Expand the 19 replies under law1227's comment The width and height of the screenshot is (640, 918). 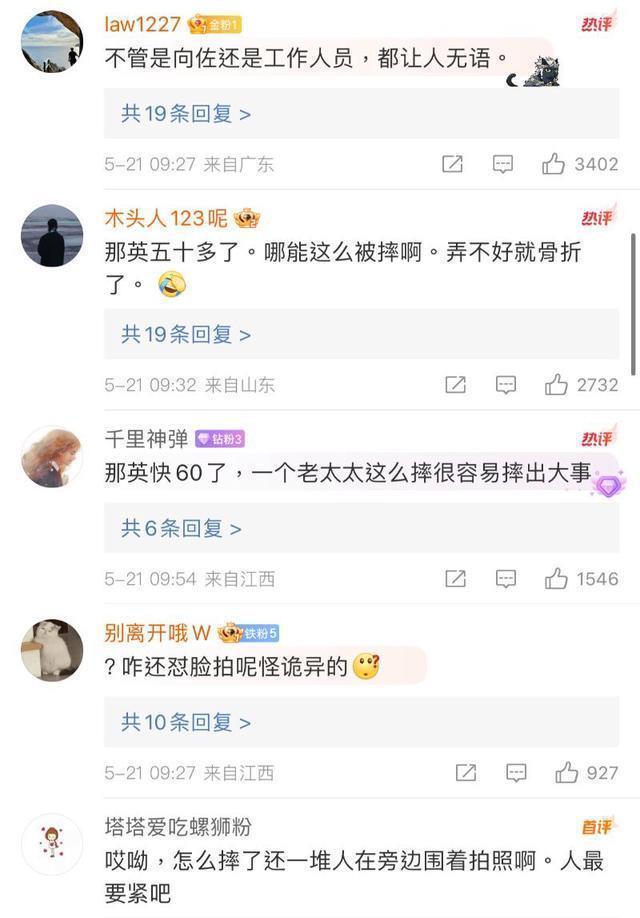pos(186,114)
